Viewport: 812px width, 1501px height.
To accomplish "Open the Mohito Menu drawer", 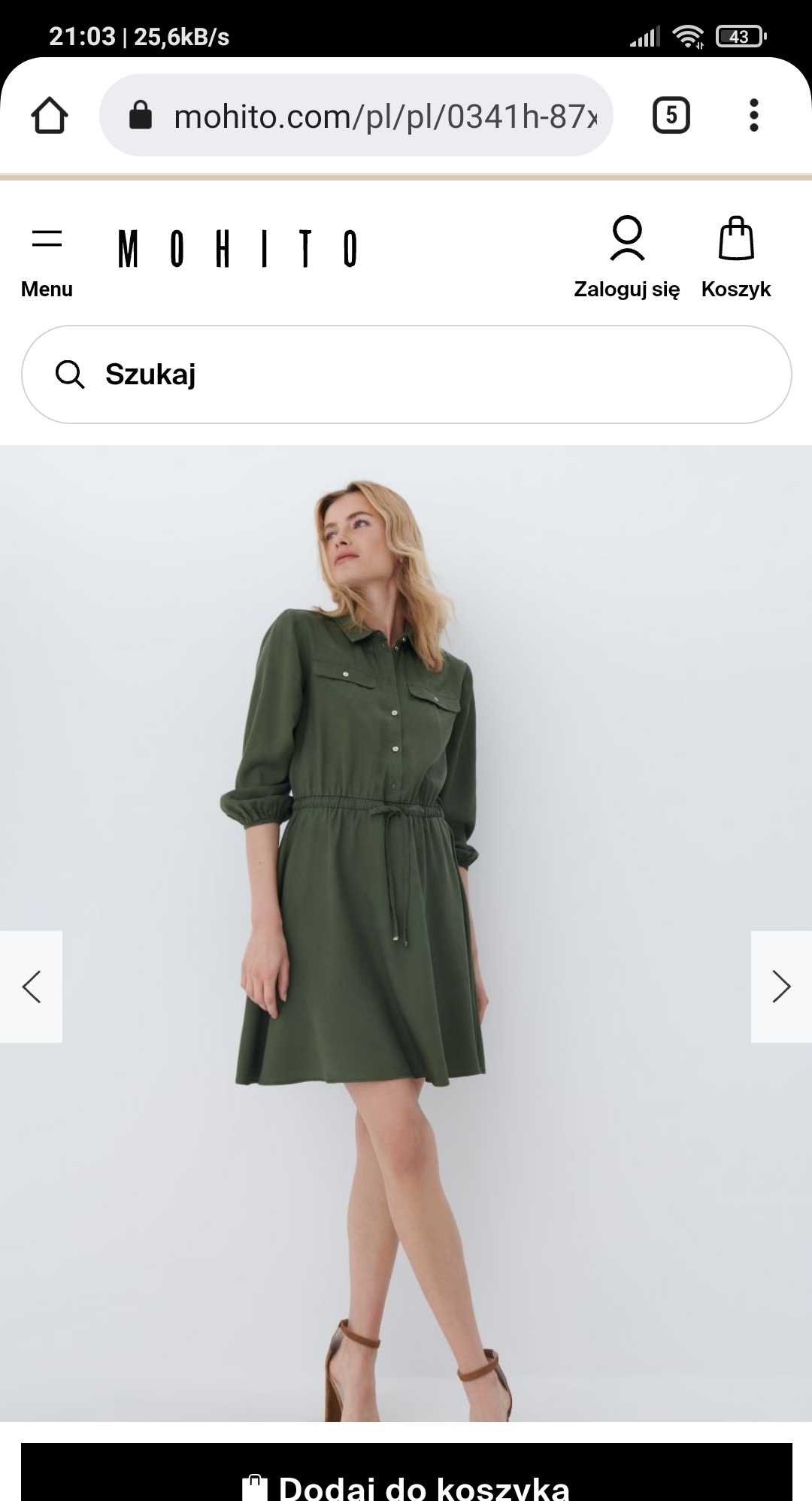I will click(47, 259).
